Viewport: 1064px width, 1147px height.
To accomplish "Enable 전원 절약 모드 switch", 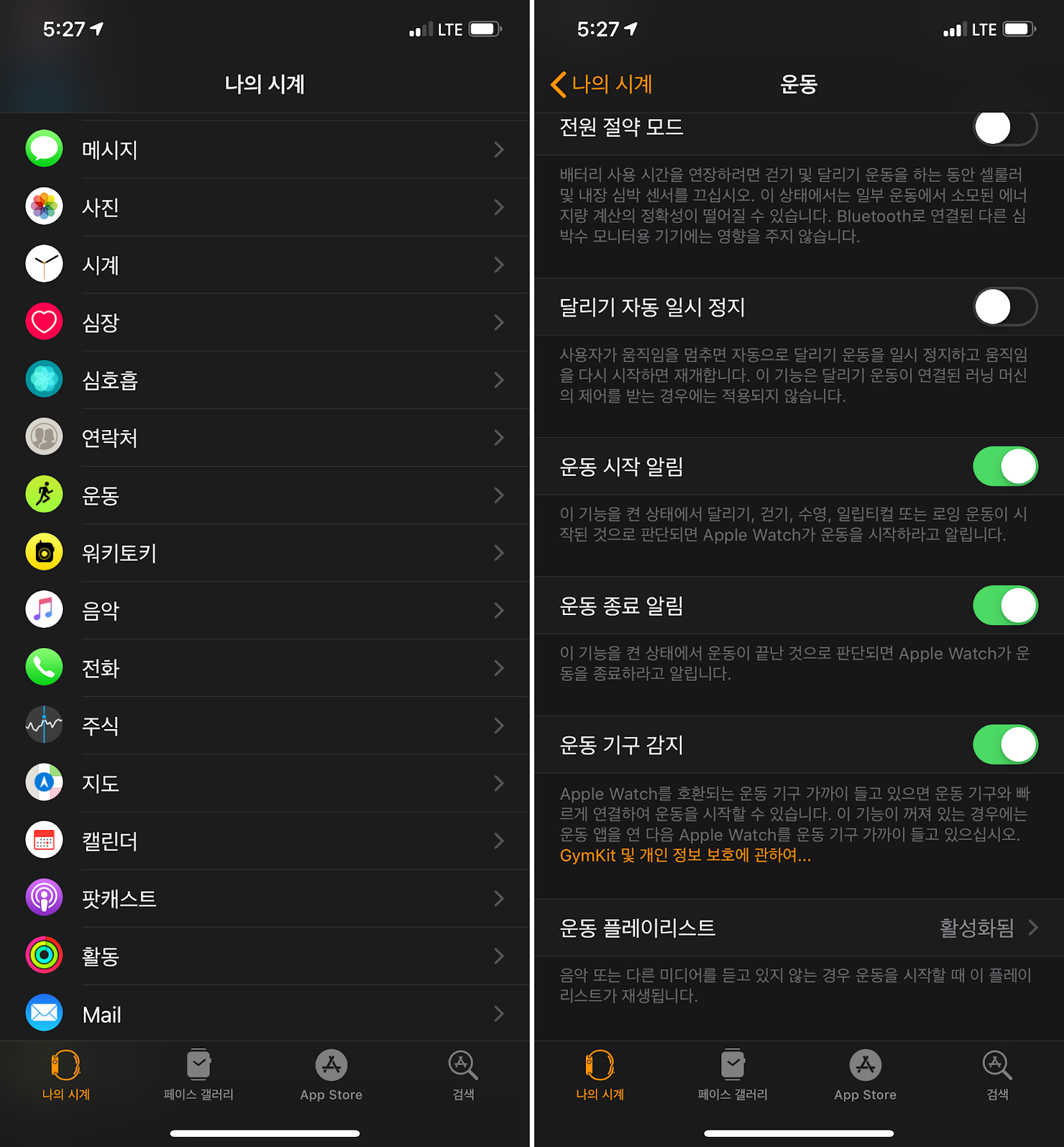I will 1004,129.
